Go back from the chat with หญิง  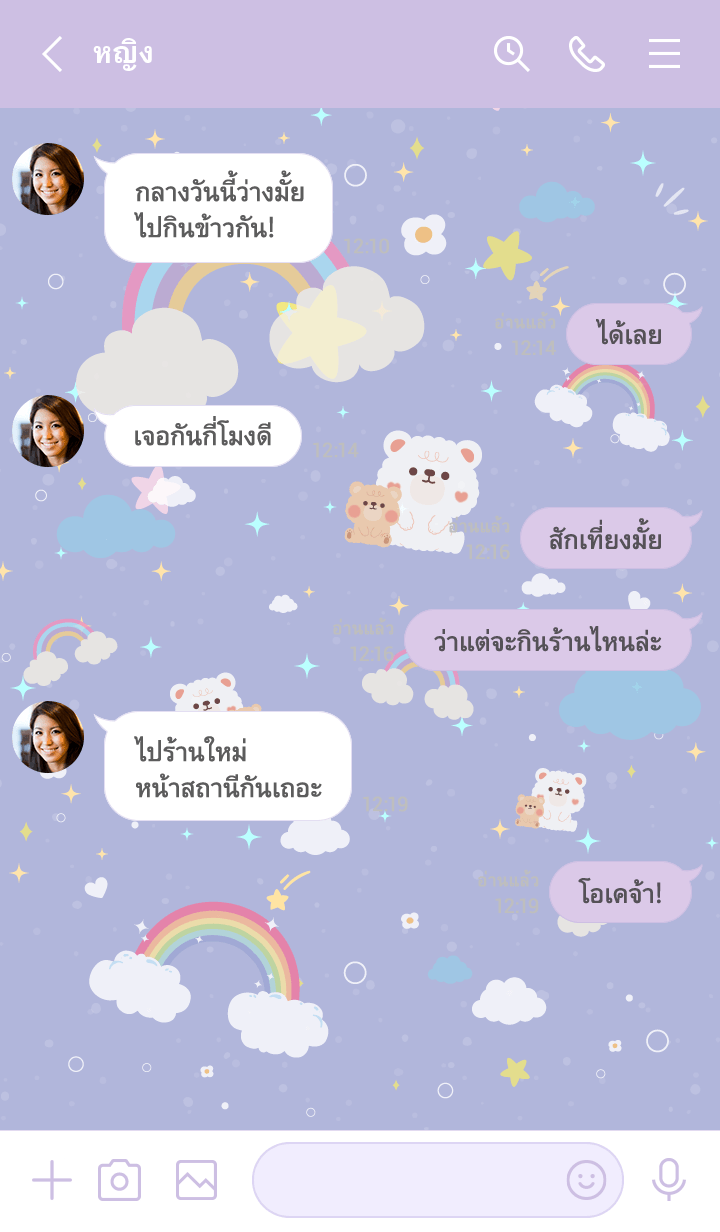[52, 54]
